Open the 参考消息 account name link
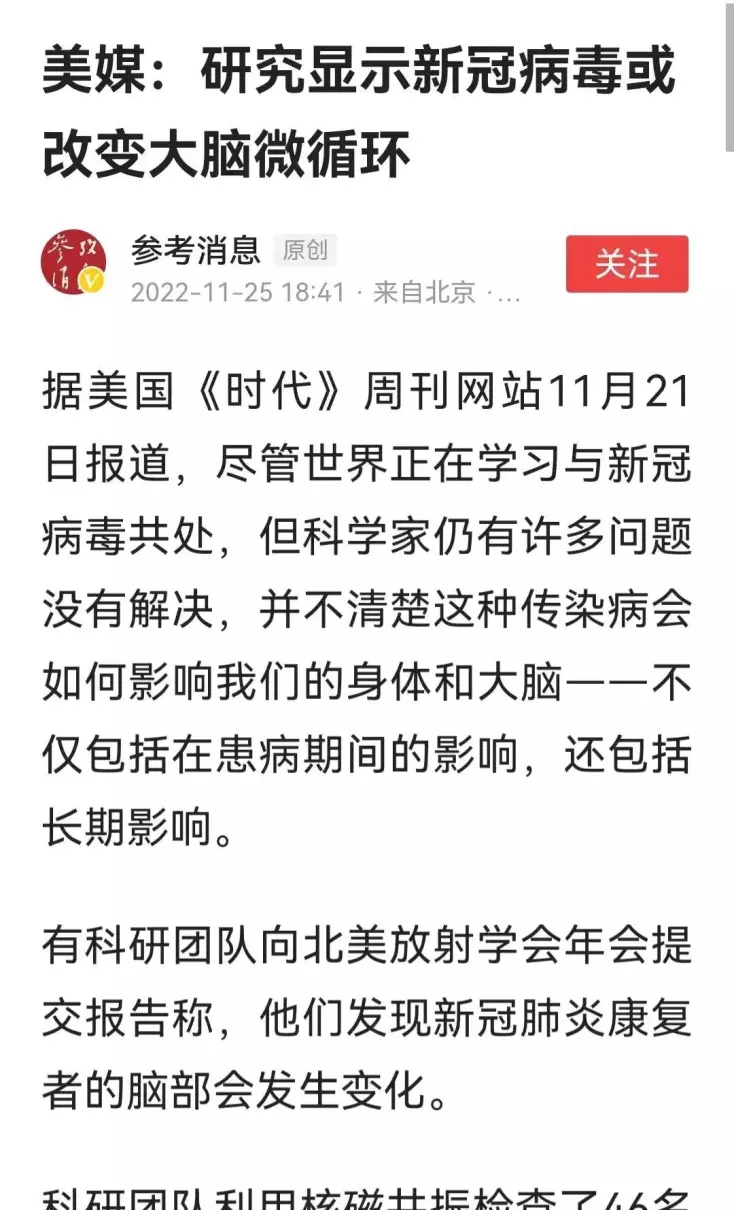The height and width of the screenshot is (1210, 734). click(196, 249)
